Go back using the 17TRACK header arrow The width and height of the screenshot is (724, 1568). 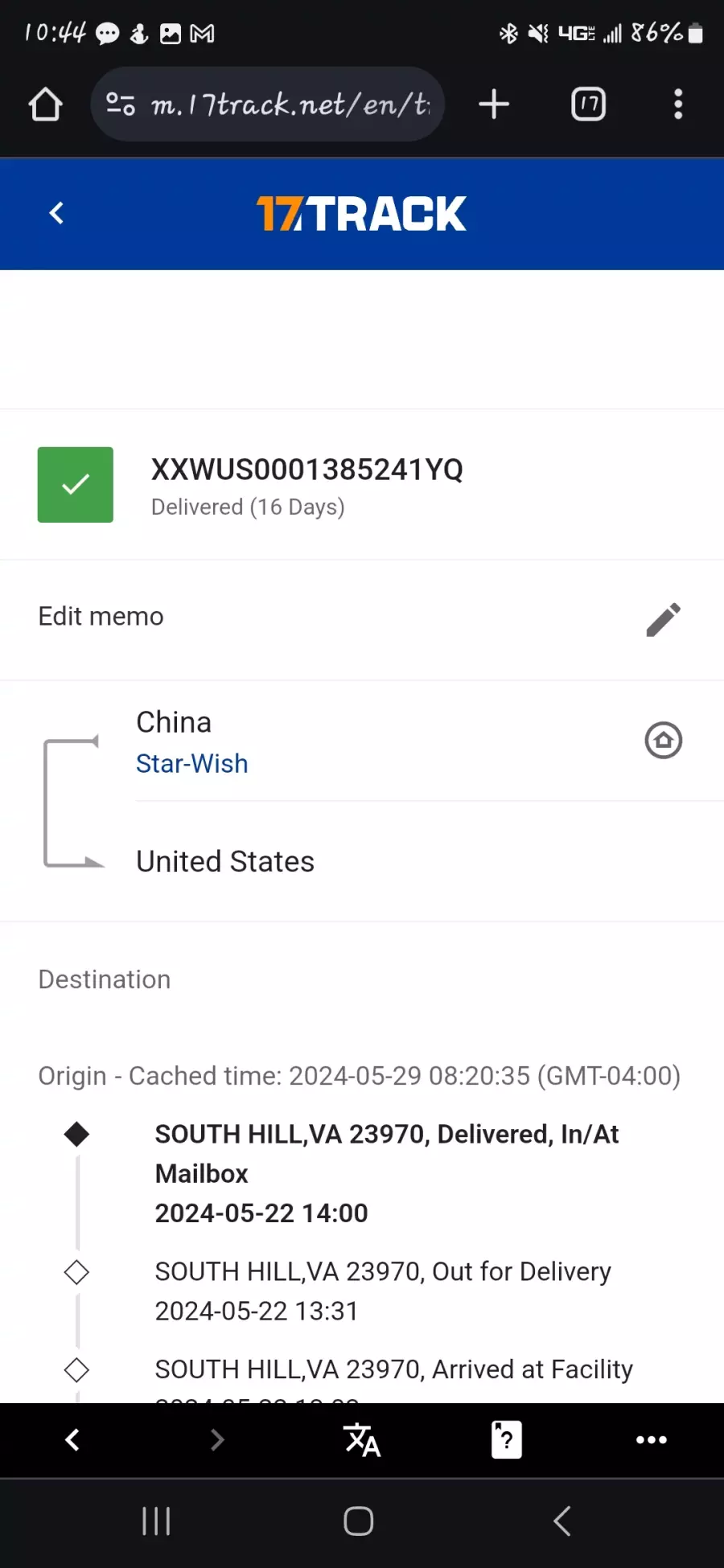coord(56,213)
